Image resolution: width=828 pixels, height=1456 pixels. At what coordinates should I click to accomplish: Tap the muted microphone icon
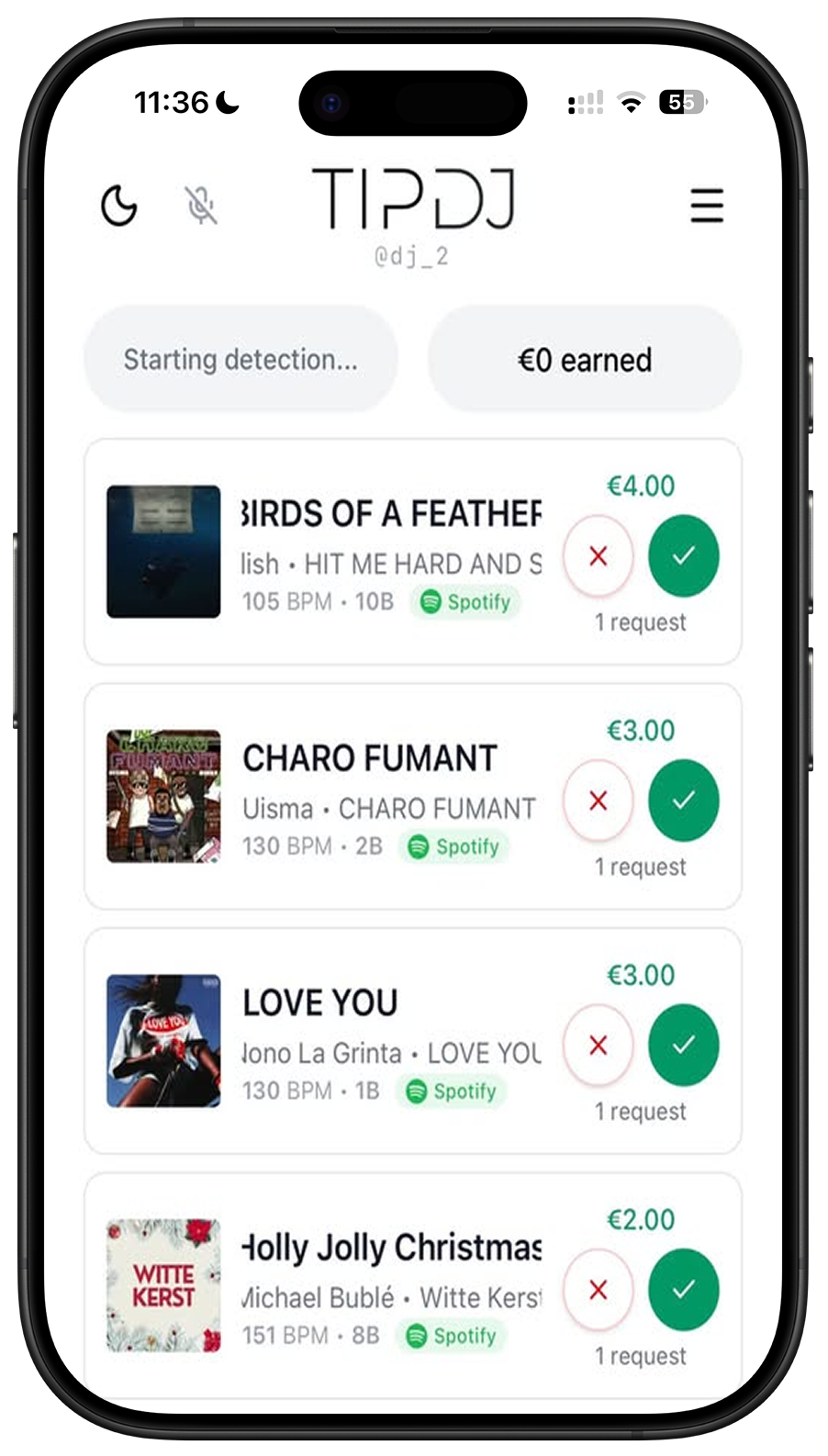tap(201, 205)
